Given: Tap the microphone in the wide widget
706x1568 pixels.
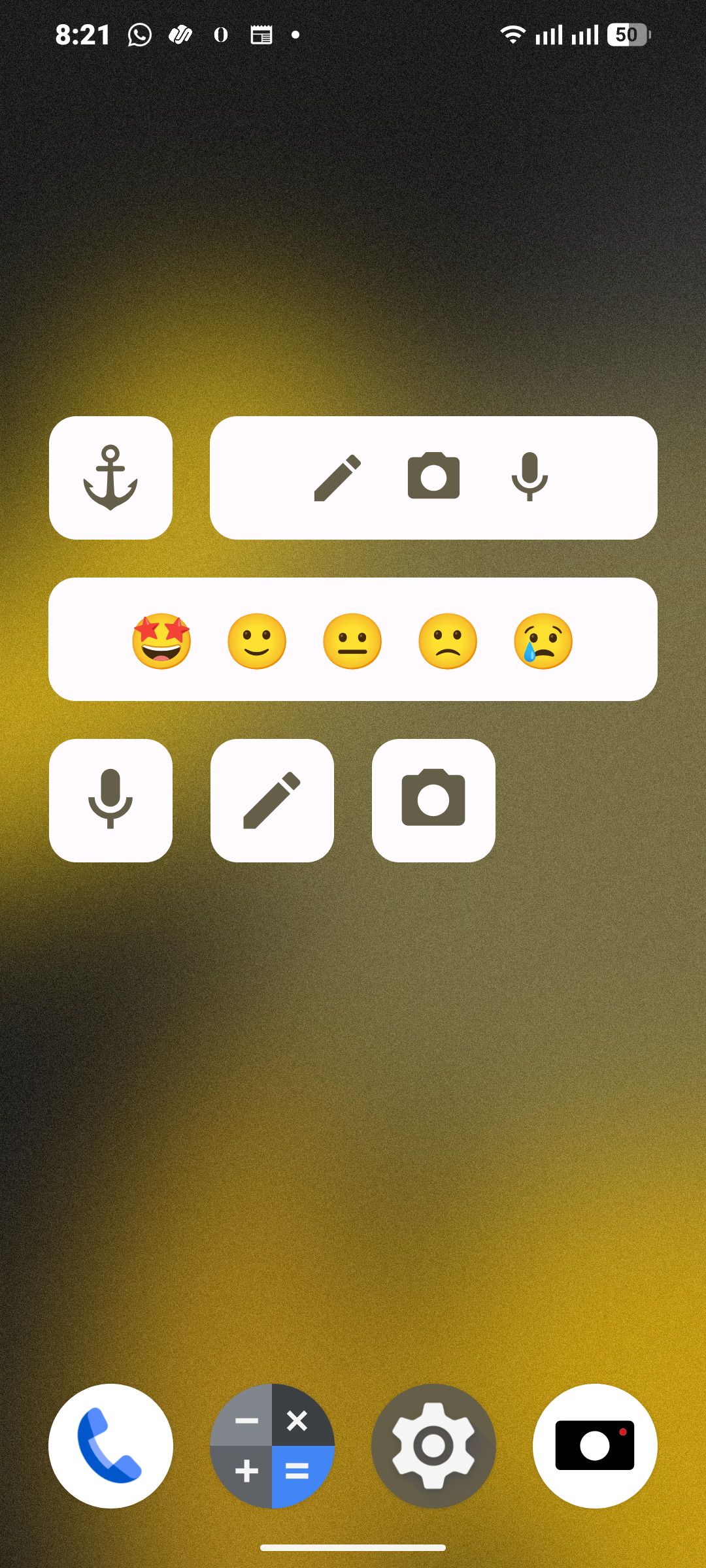Looking at the screenshot, I should (x=529, y=477).
